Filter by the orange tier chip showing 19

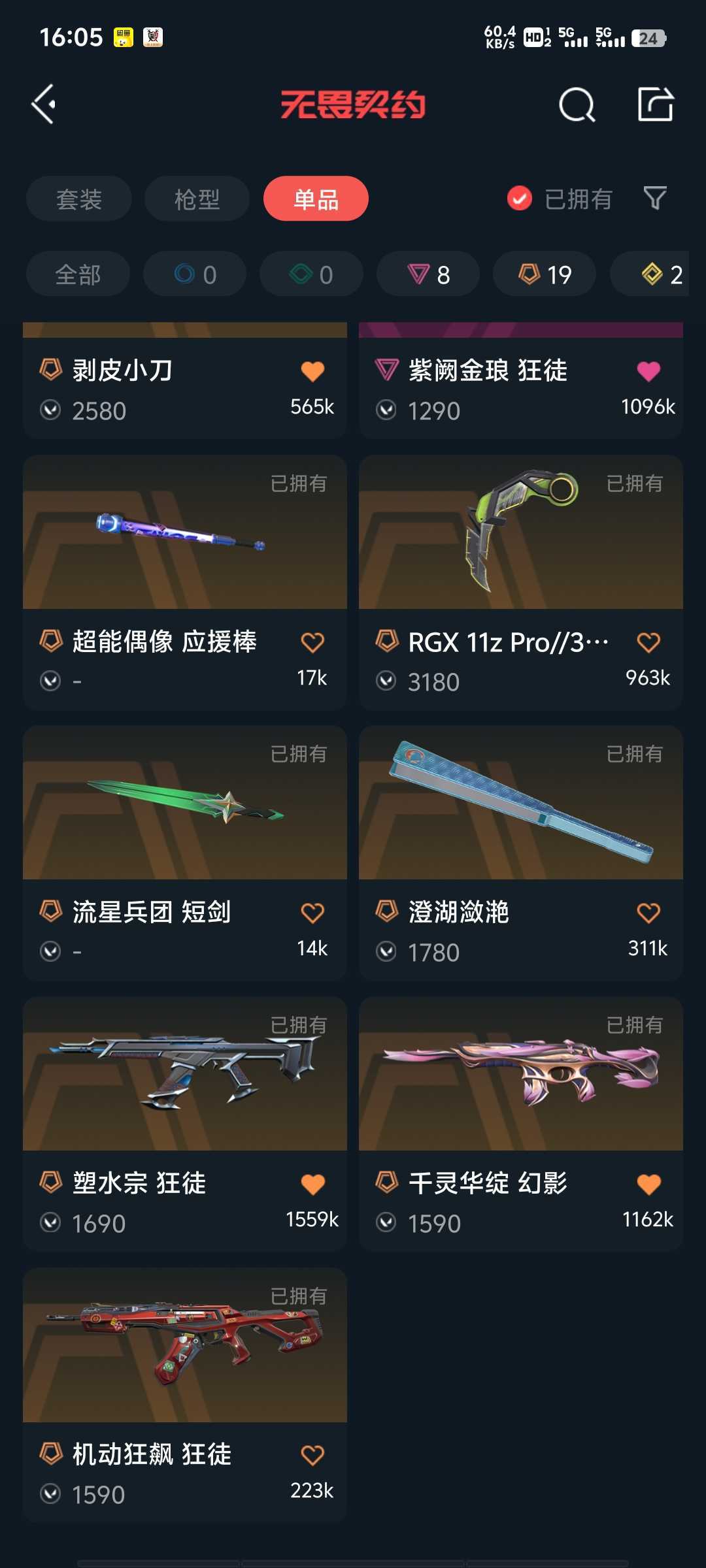(x=545, y=274)
